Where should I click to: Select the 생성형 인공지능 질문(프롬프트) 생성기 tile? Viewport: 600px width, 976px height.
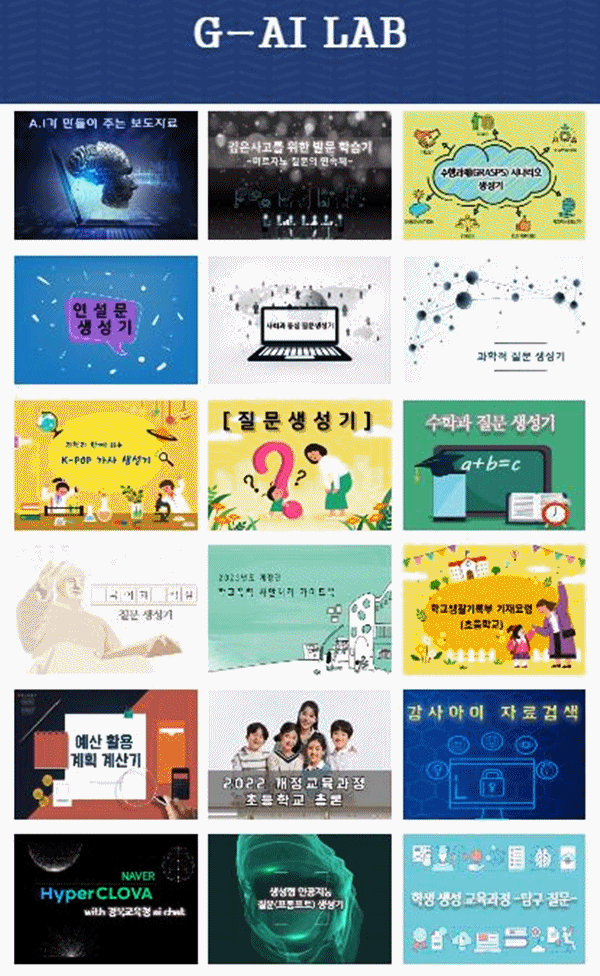point(300,898)
